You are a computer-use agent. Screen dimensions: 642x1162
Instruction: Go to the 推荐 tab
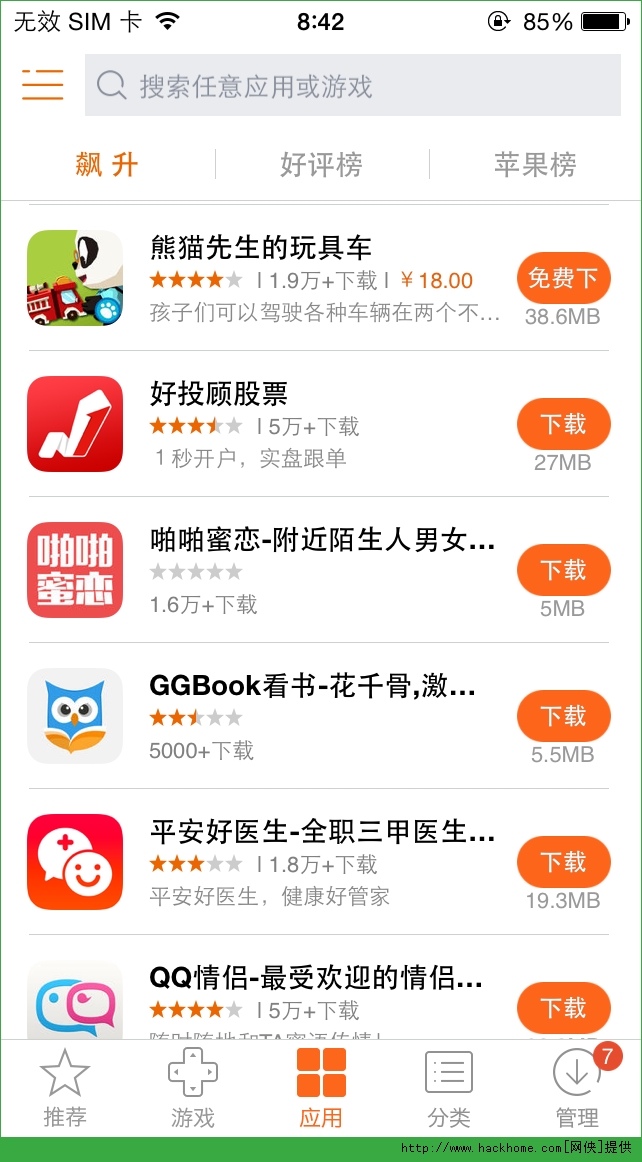click(x=65, y=1088)
